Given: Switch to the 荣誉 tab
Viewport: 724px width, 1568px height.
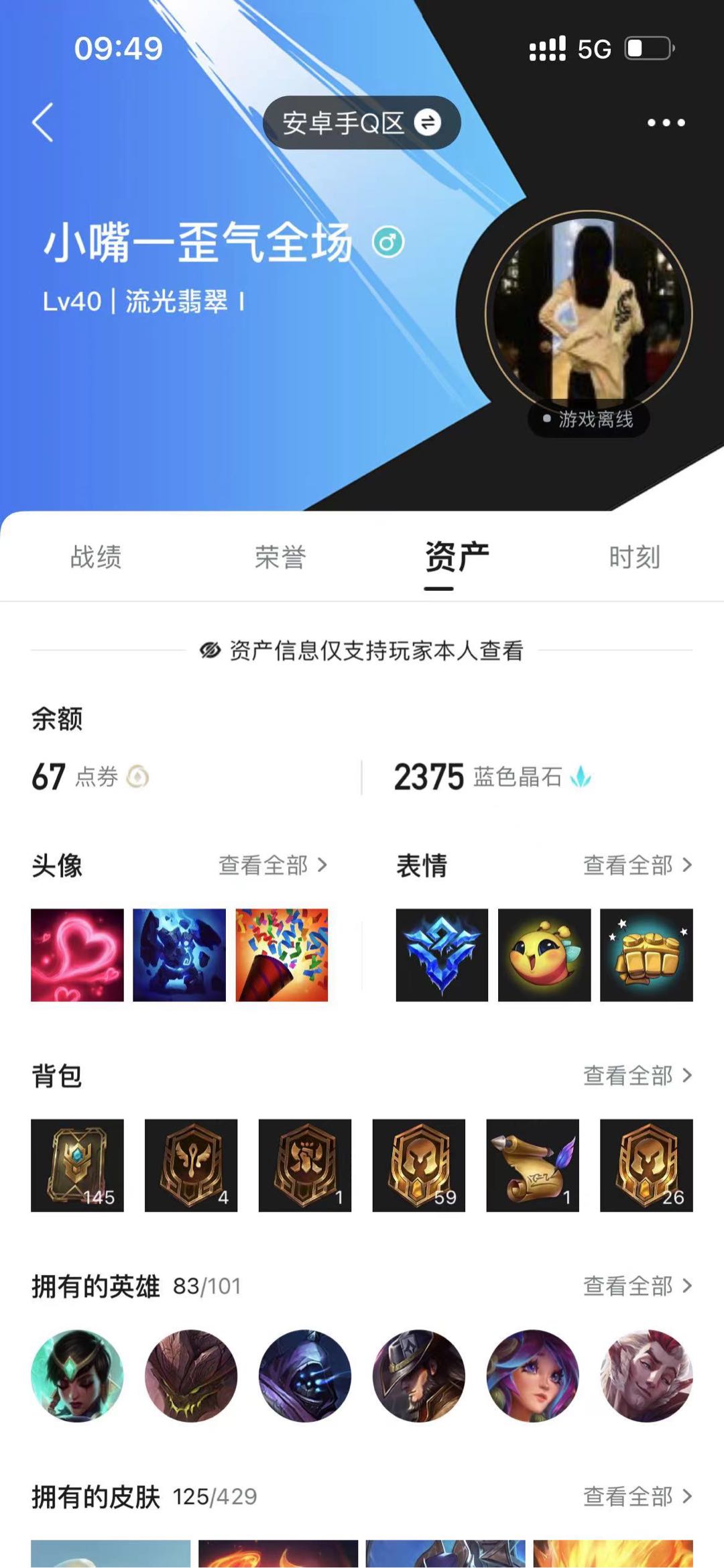Looking at the screenshot, I should [280, 557].
